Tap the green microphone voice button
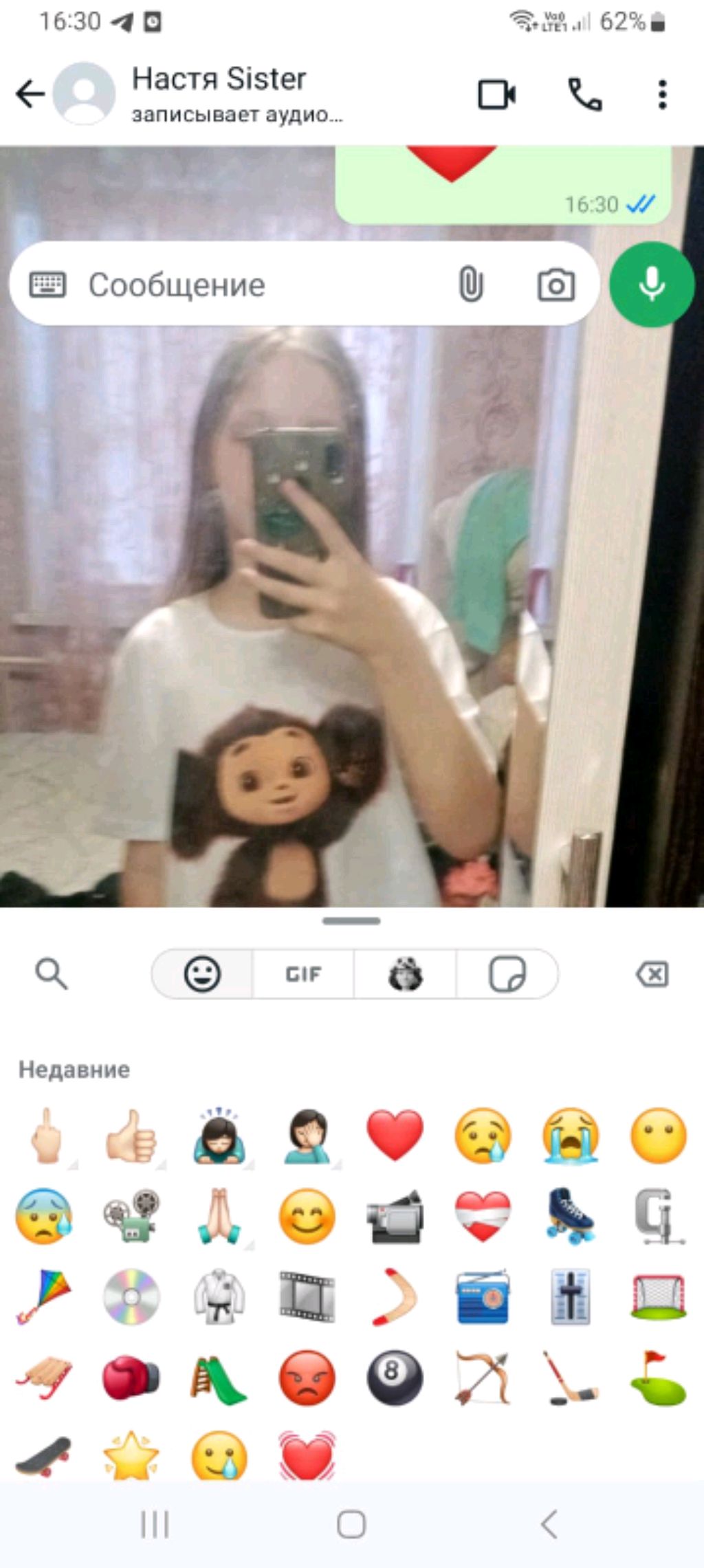The width and height of the screenshot is (704, 1568). click(651, 285)
